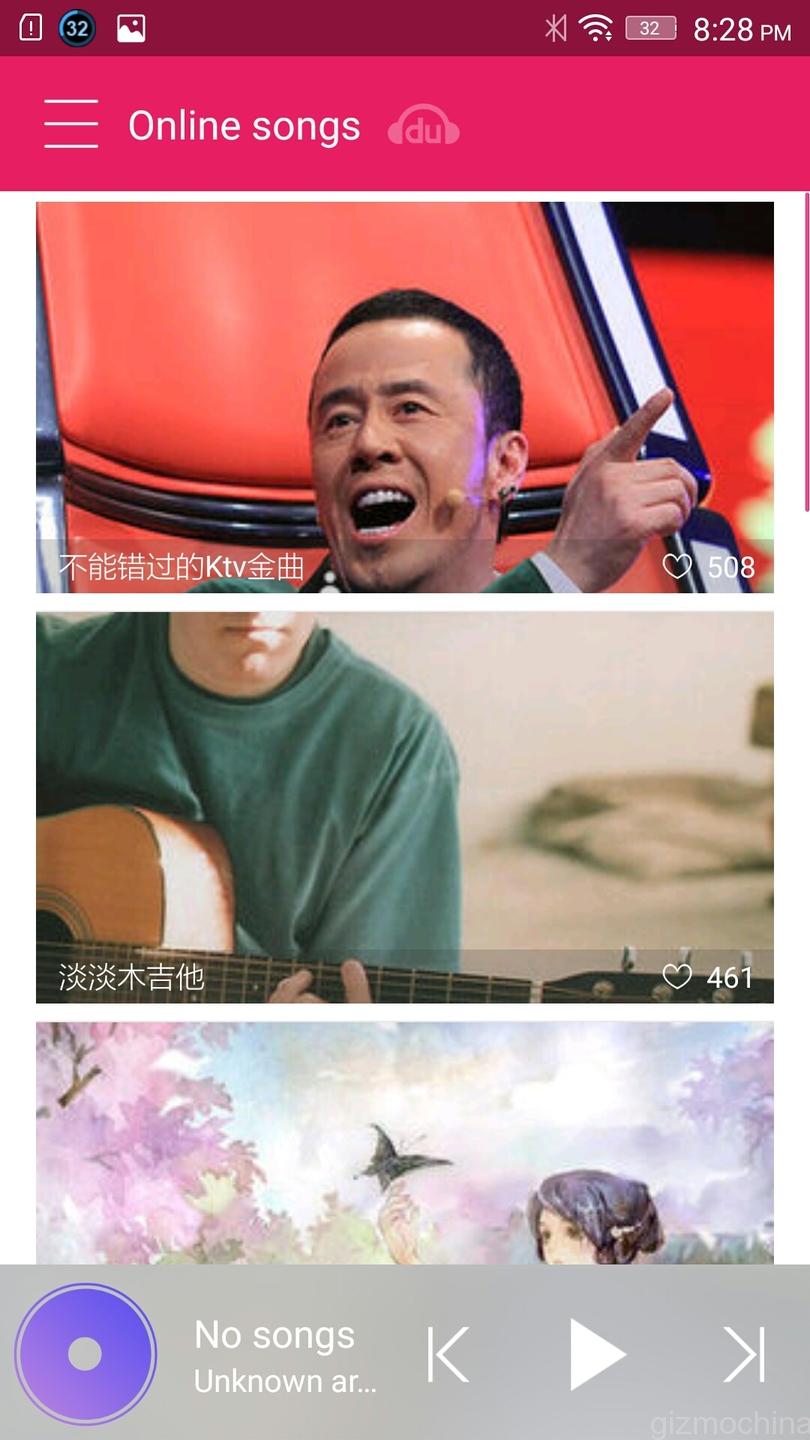Open the watercolor butterfly playlist card
The height and width of the screenshot is (1440, 810).
pyautogui.click(x=404, y=1140)
